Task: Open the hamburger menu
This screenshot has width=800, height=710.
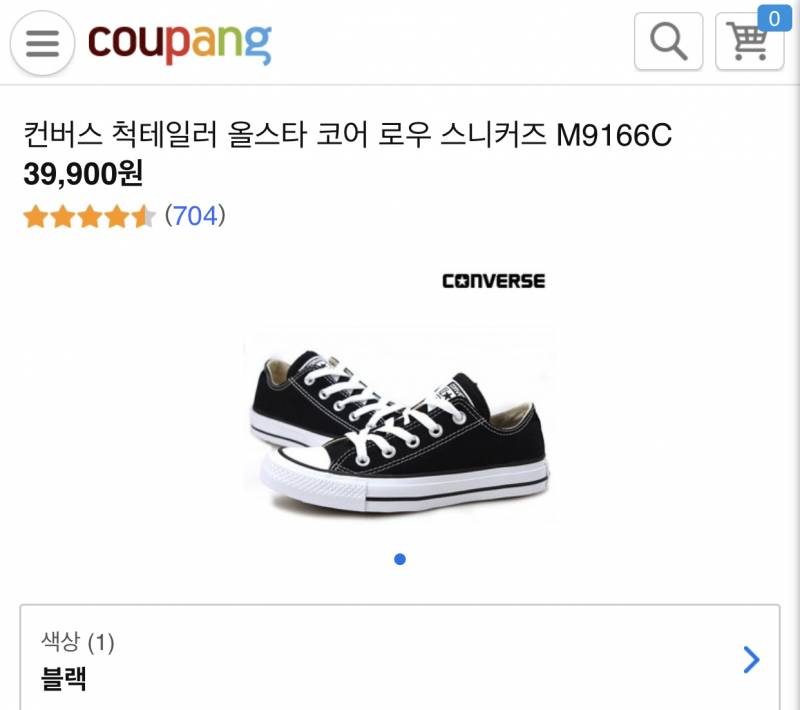Action: (x=42, y=43)
